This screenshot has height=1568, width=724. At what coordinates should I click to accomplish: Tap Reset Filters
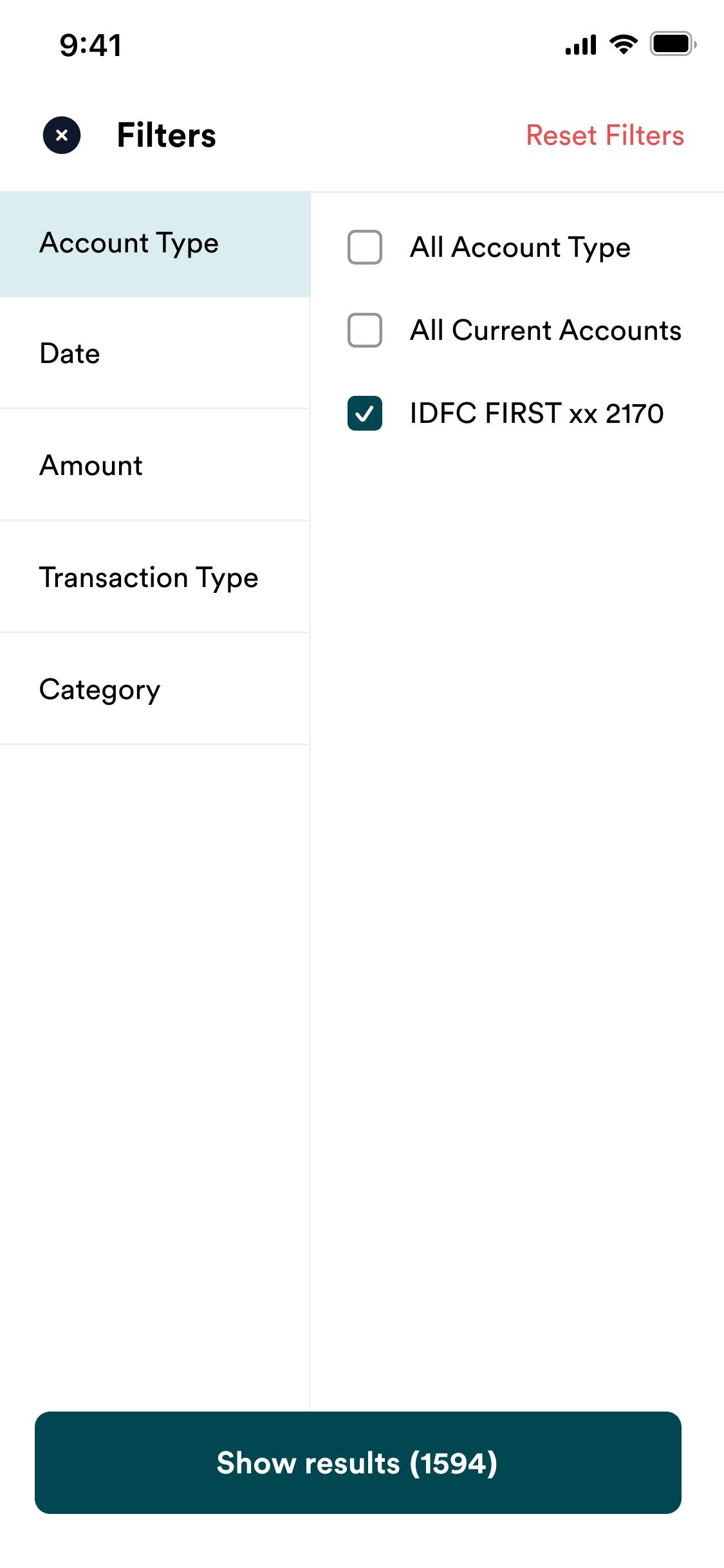pos(605,135)
